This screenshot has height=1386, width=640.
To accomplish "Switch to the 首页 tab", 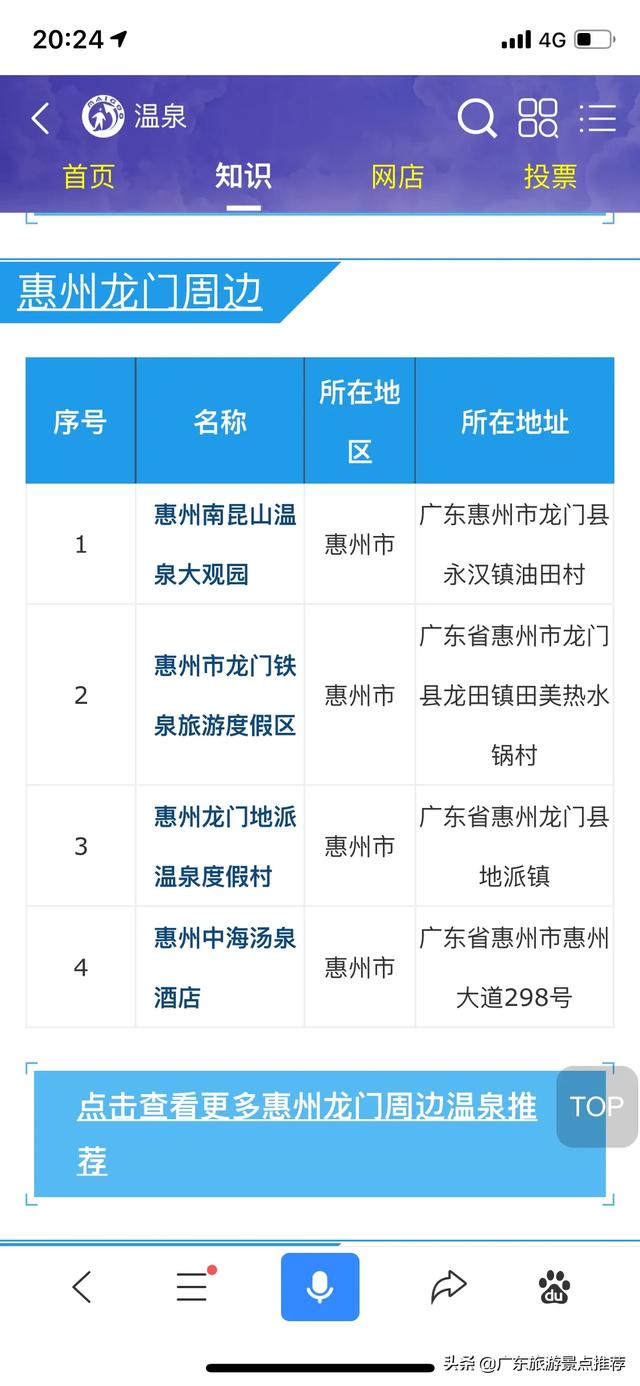I will (89, 177).
